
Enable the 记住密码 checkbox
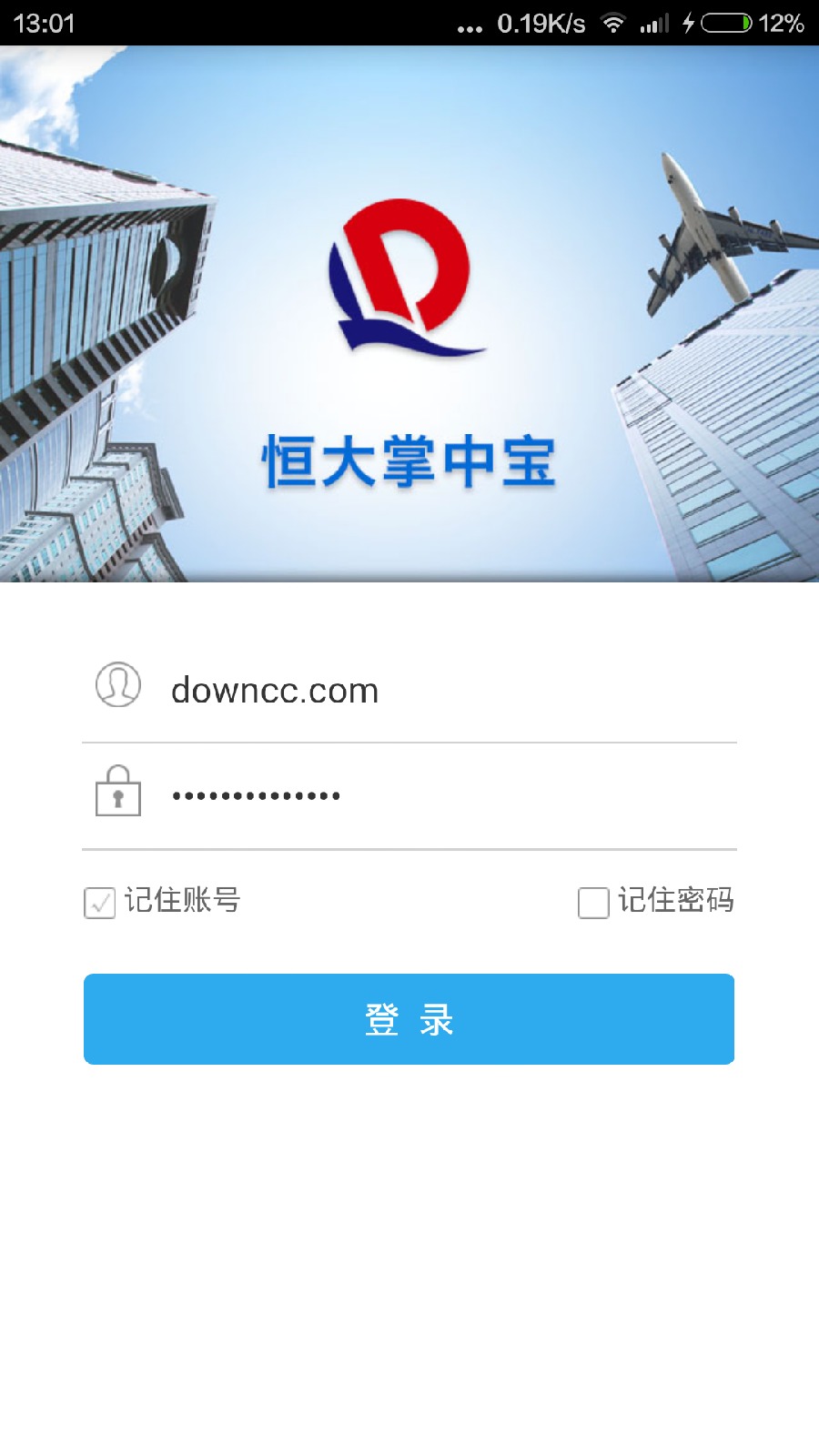(x=593, y=903)
